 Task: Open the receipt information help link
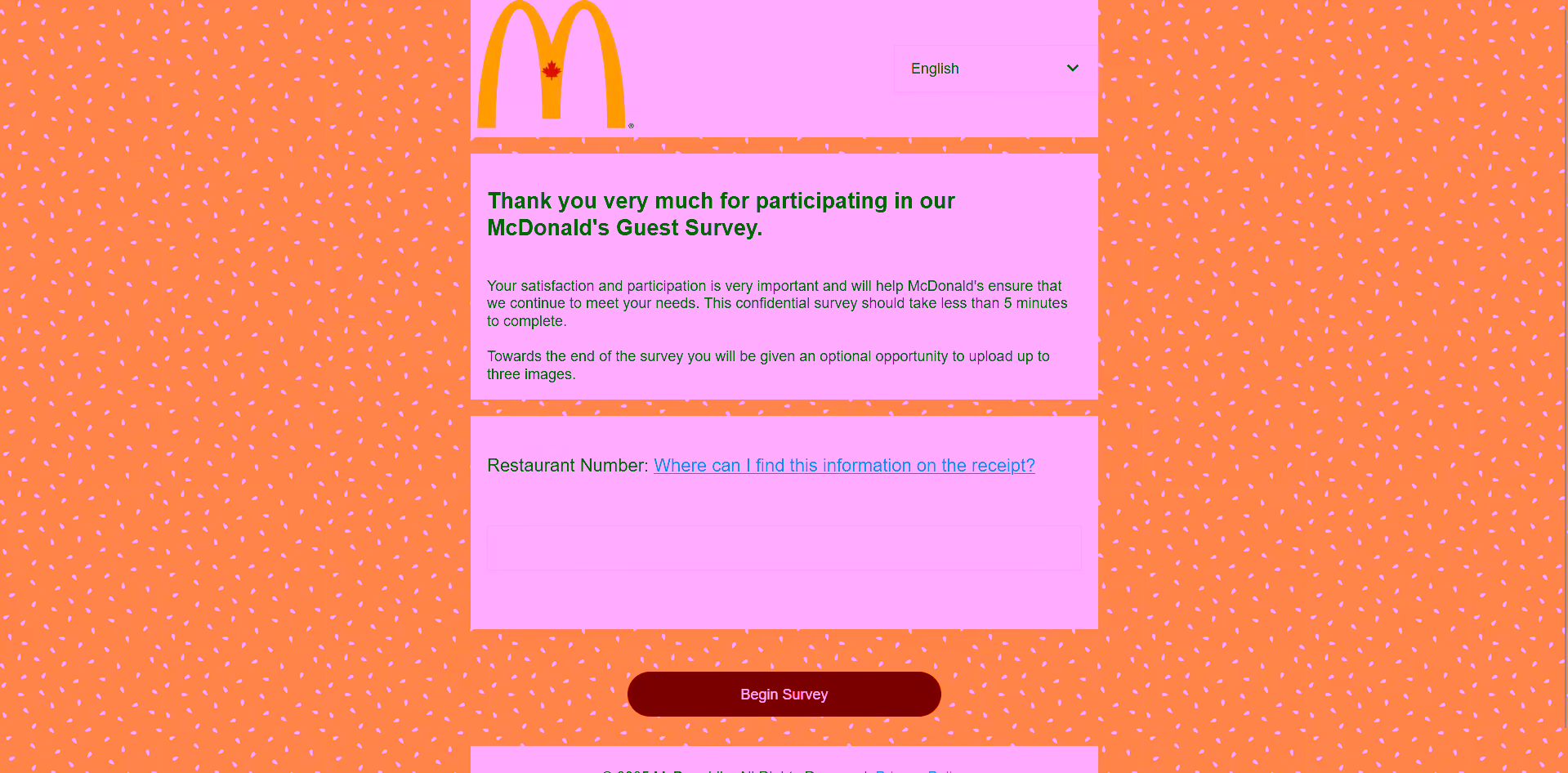844,466
